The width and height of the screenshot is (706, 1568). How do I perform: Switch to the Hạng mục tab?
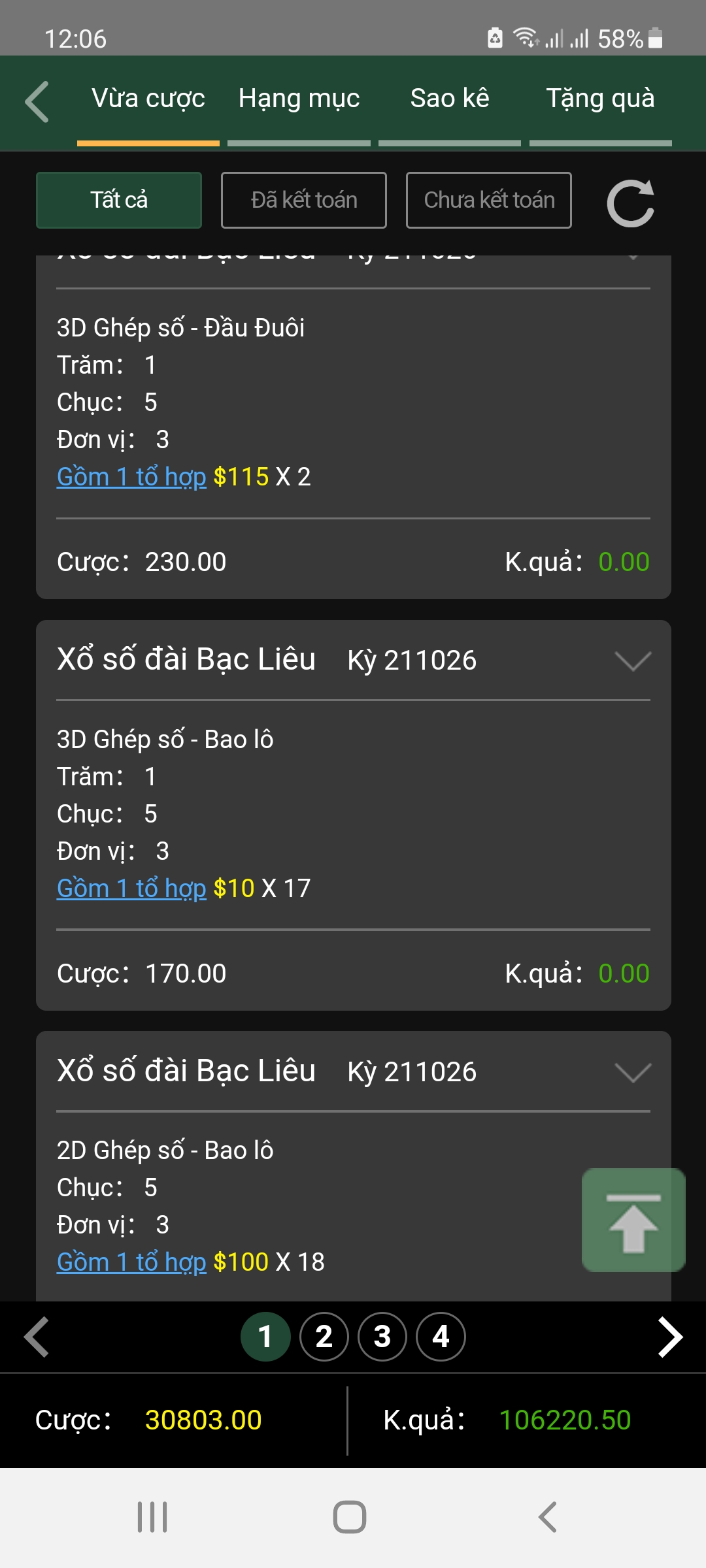coord(299,99)
